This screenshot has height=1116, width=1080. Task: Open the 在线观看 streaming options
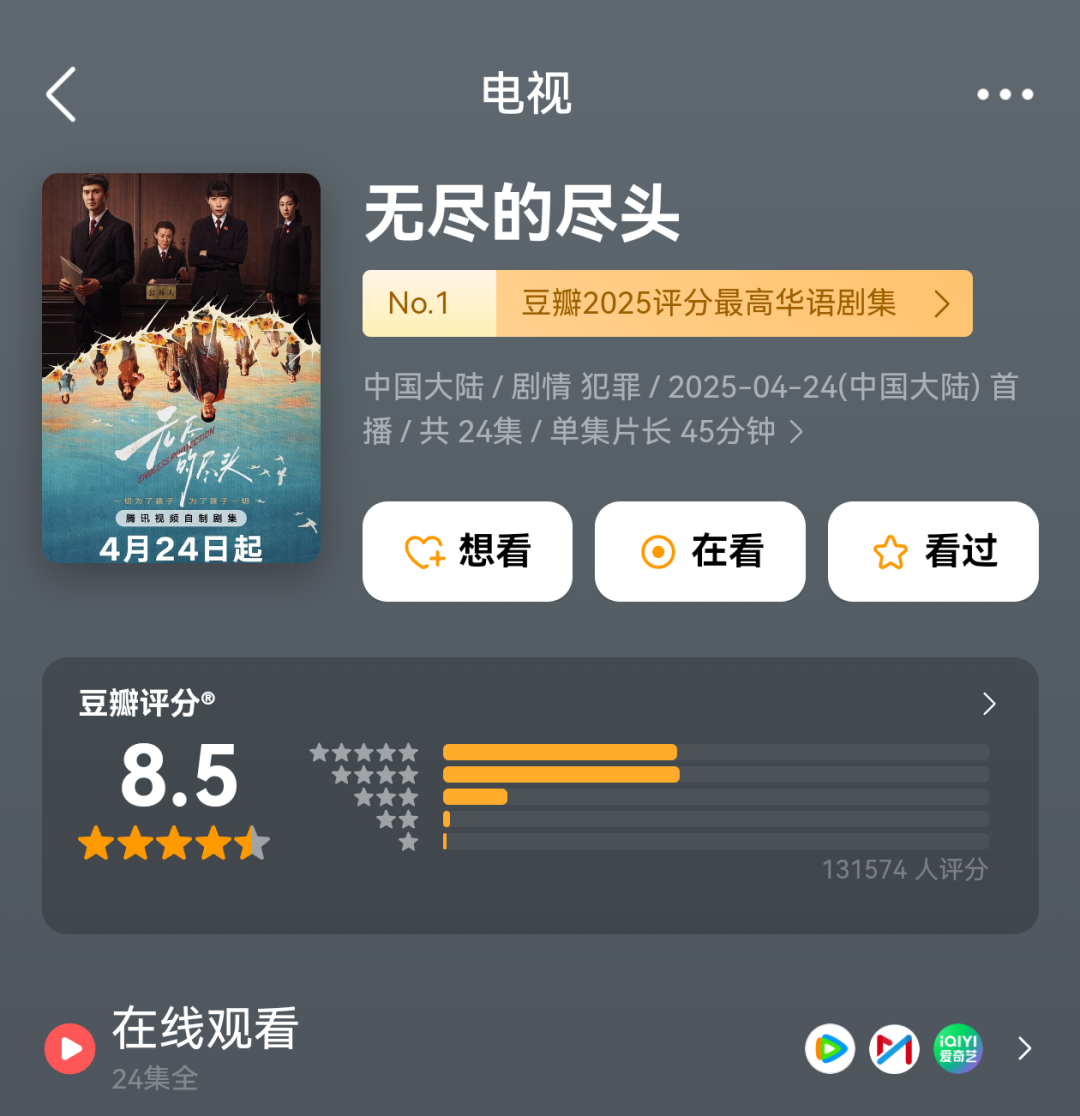click(1024, 1048)
